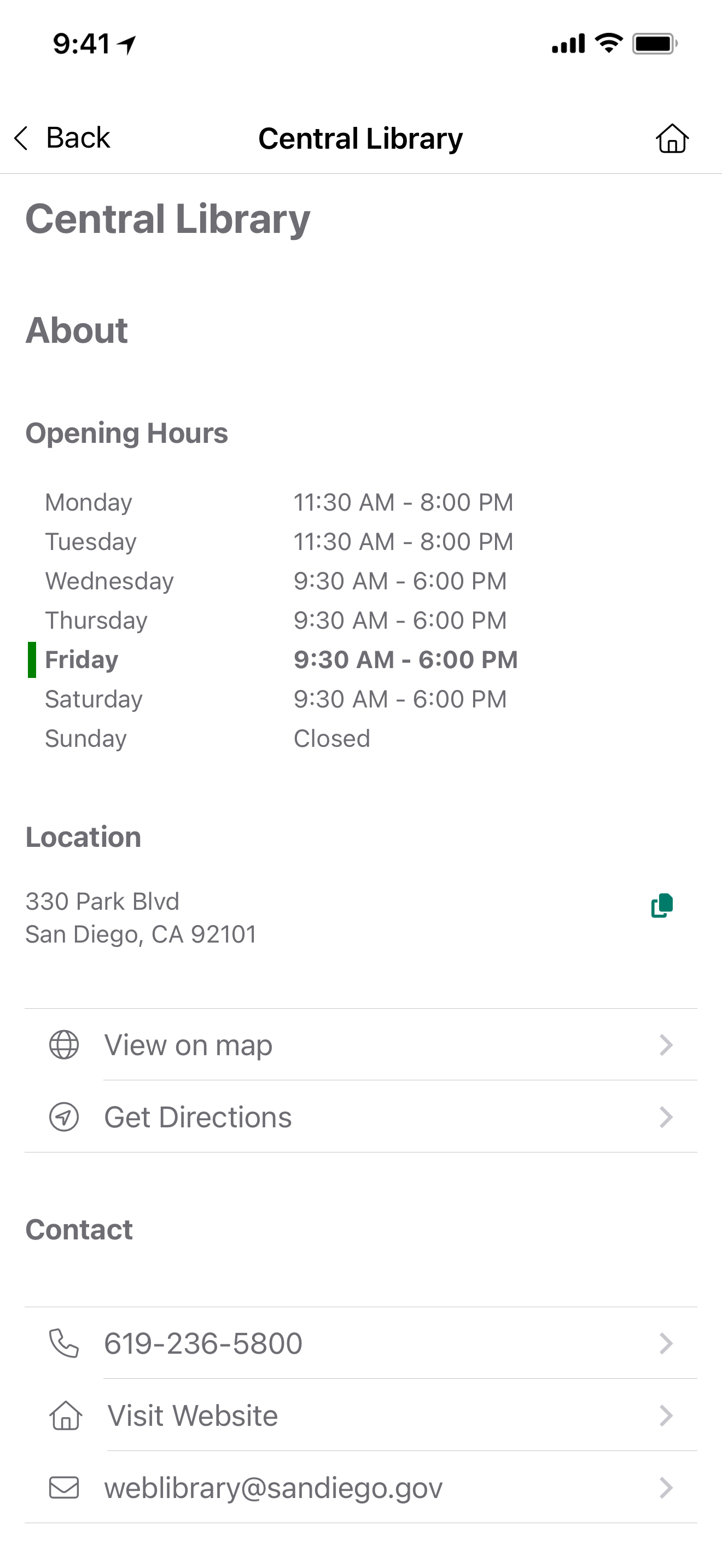The height and width of the screenshot is (1568, 722).
Task: Call 619-236-5800
Action: click(x=361, y=1343)
